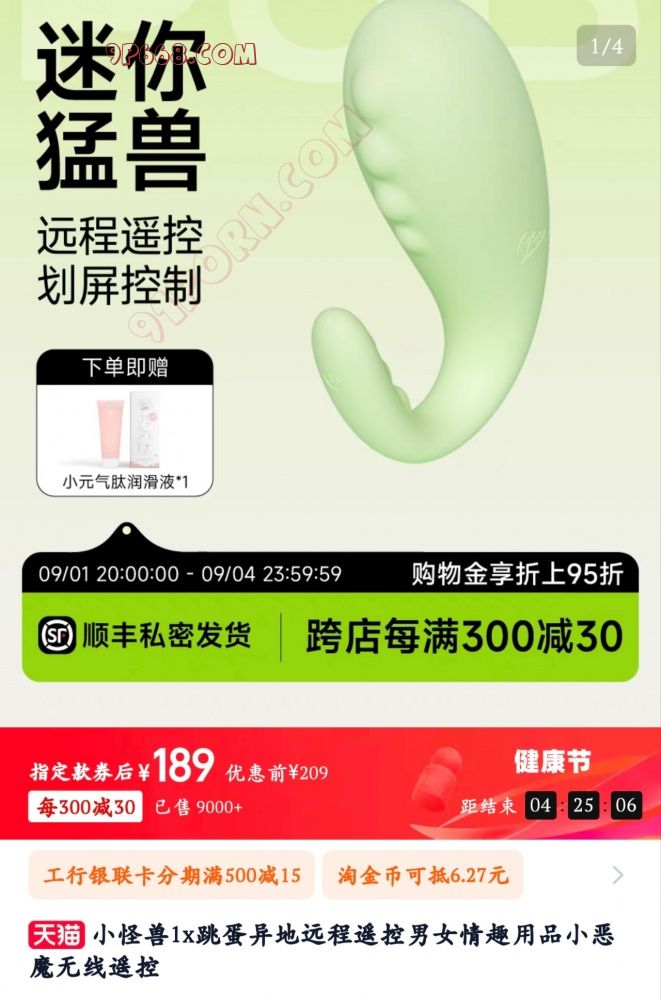Viewport: 661px width, 1000px height.
Task: Tap the 工行银联卡分期满500减15 coupon chip
Action: click(171, 876)
